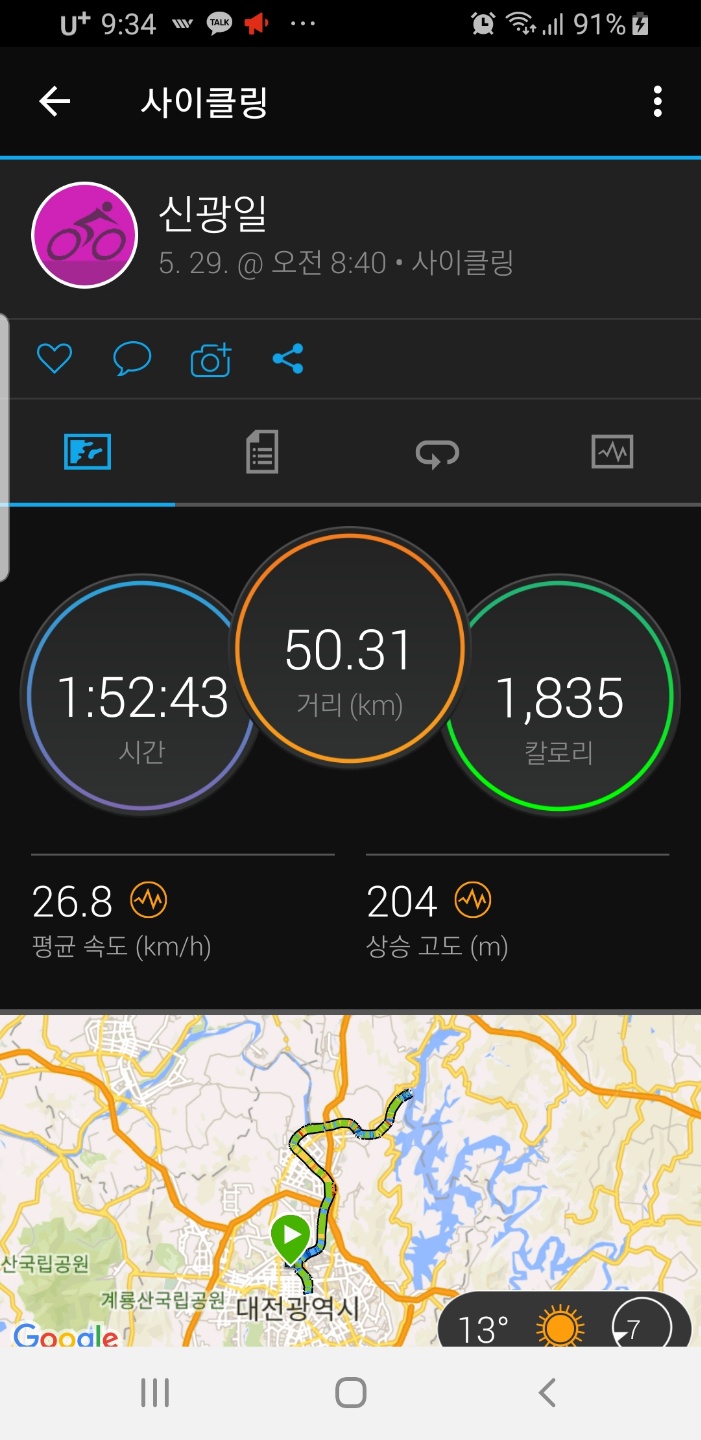
Task: Open the 평균 속도 chart icon
Action: 149,901
